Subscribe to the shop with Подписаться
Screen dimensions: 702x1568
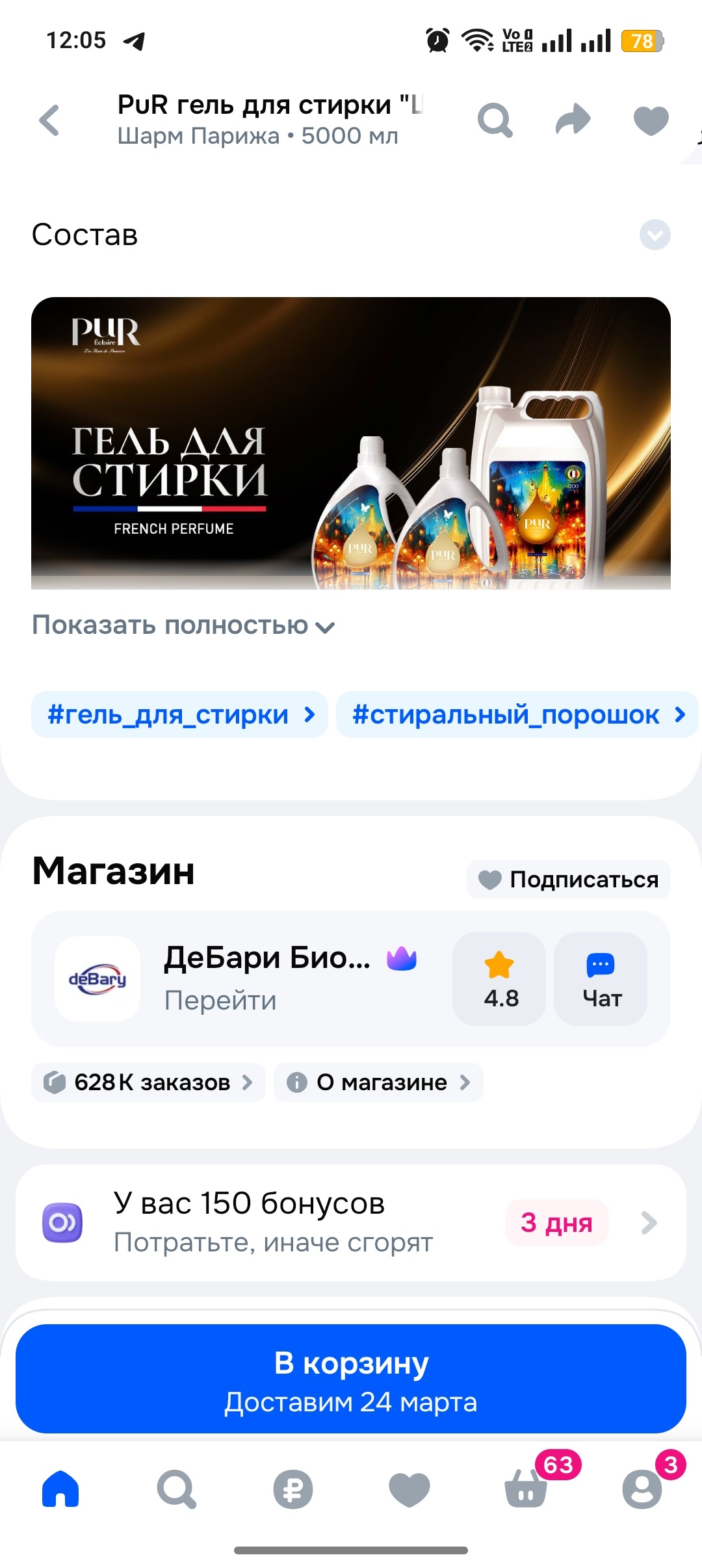coord(569,880)
